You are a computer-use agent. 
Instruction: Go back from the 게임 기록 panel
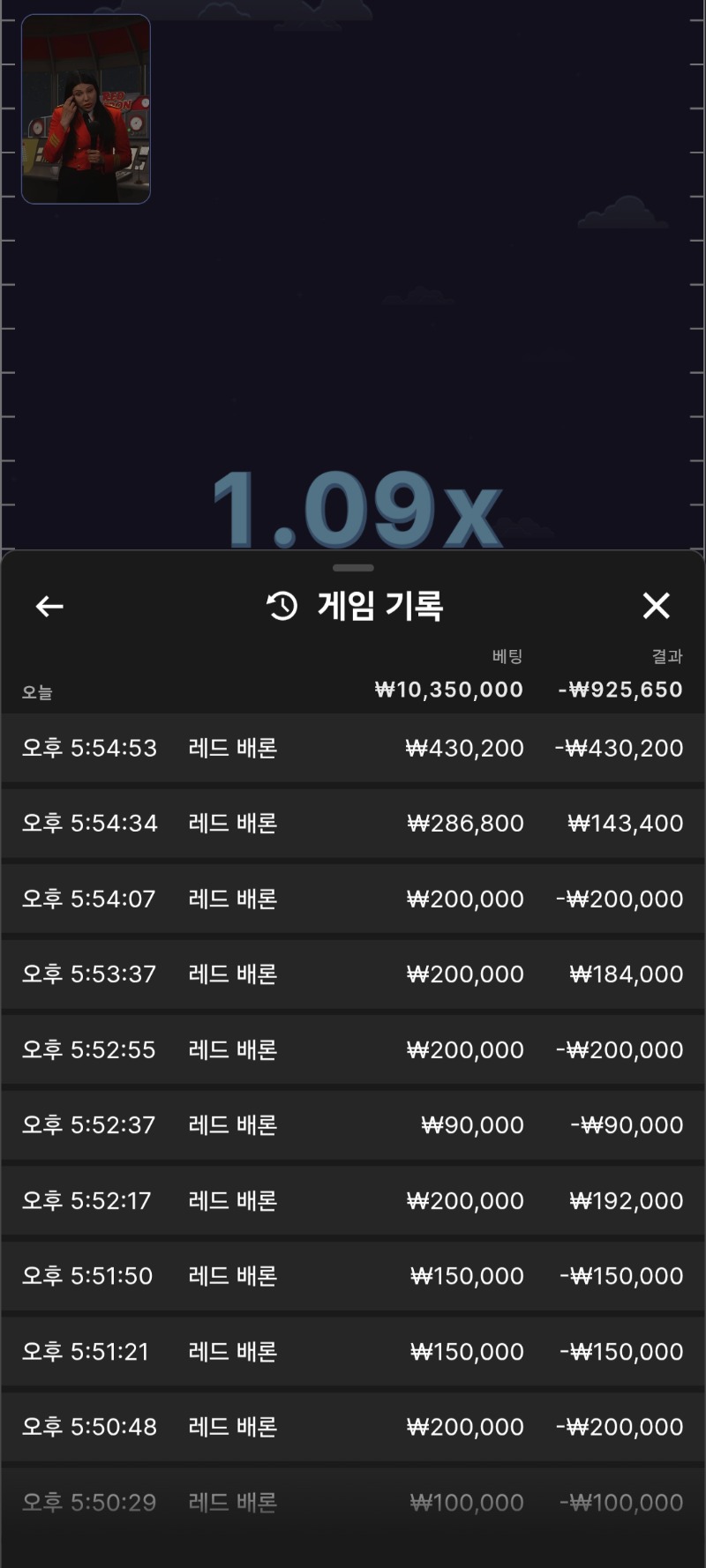click(49, 606)
